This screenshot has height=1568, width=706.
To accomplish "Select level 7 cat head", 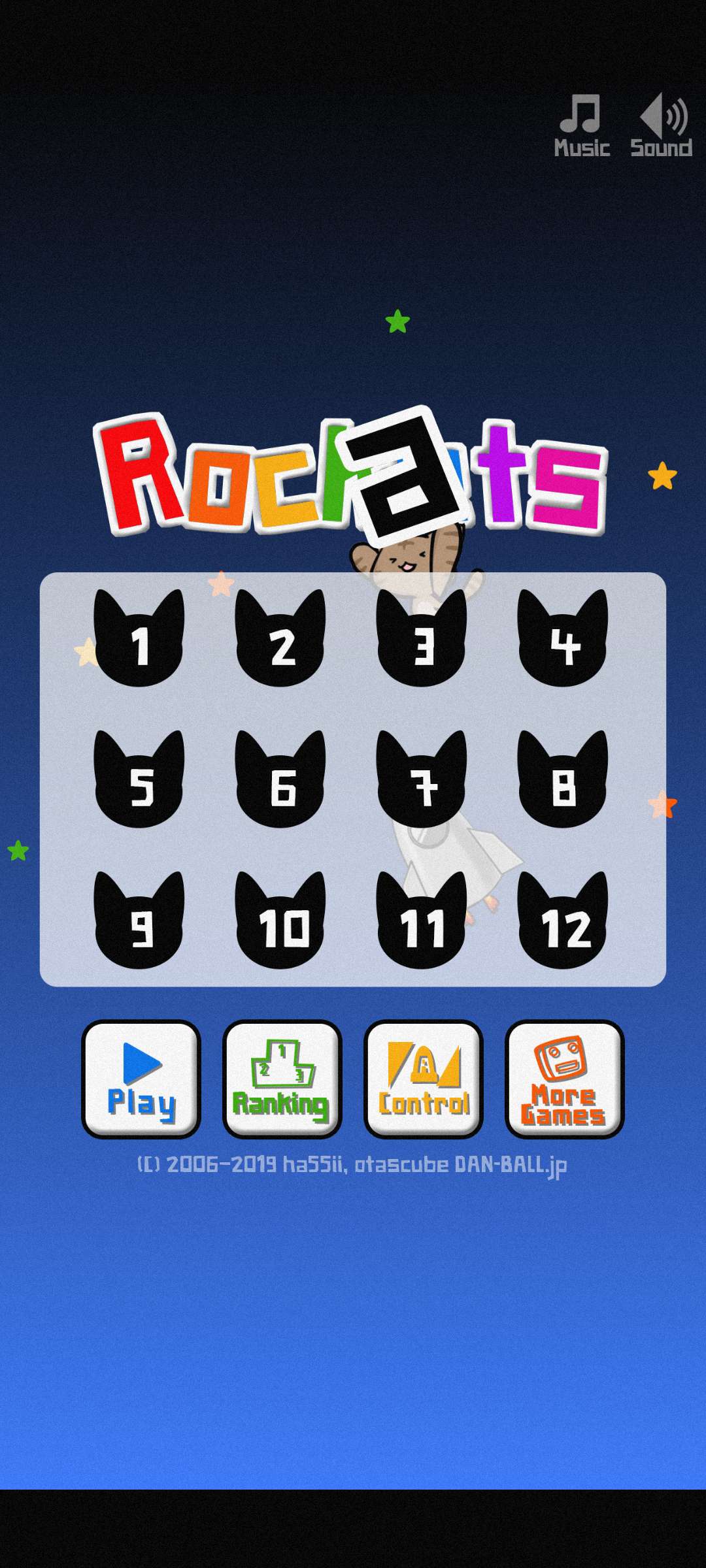I will coord(422,781).
